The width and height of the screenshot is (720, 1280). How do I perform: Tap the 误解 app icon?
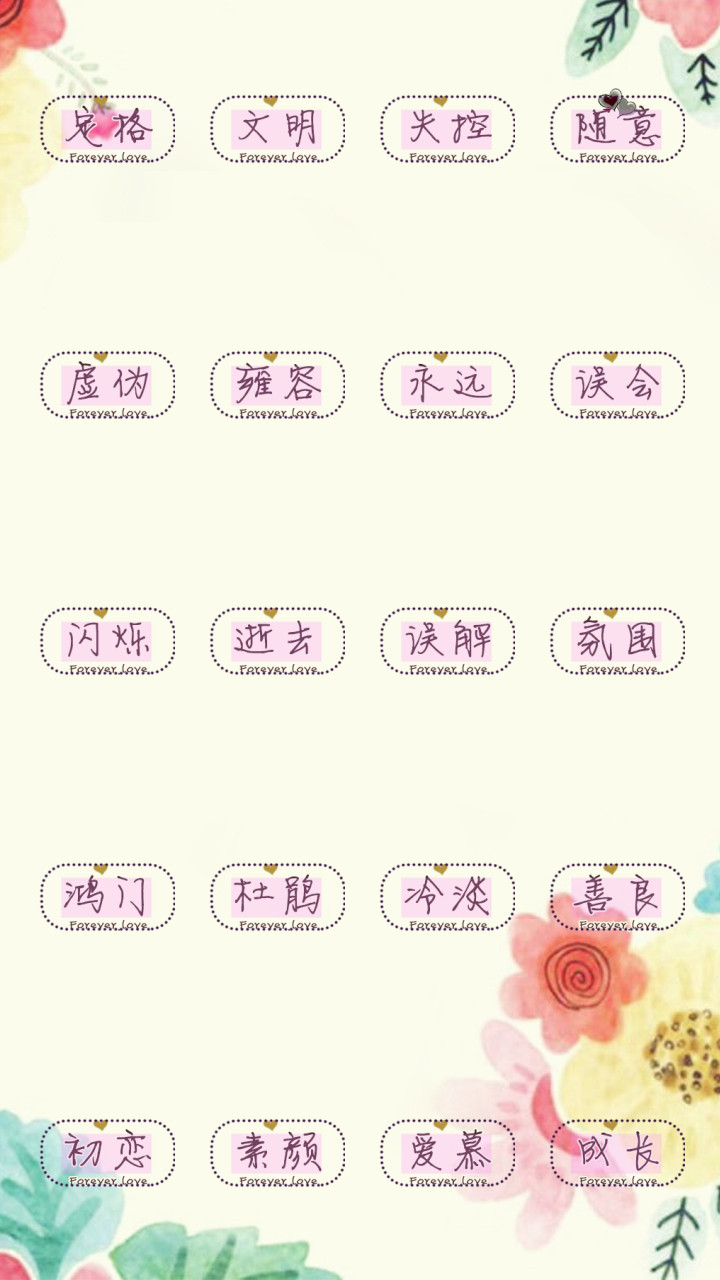[x=448, y=641]
